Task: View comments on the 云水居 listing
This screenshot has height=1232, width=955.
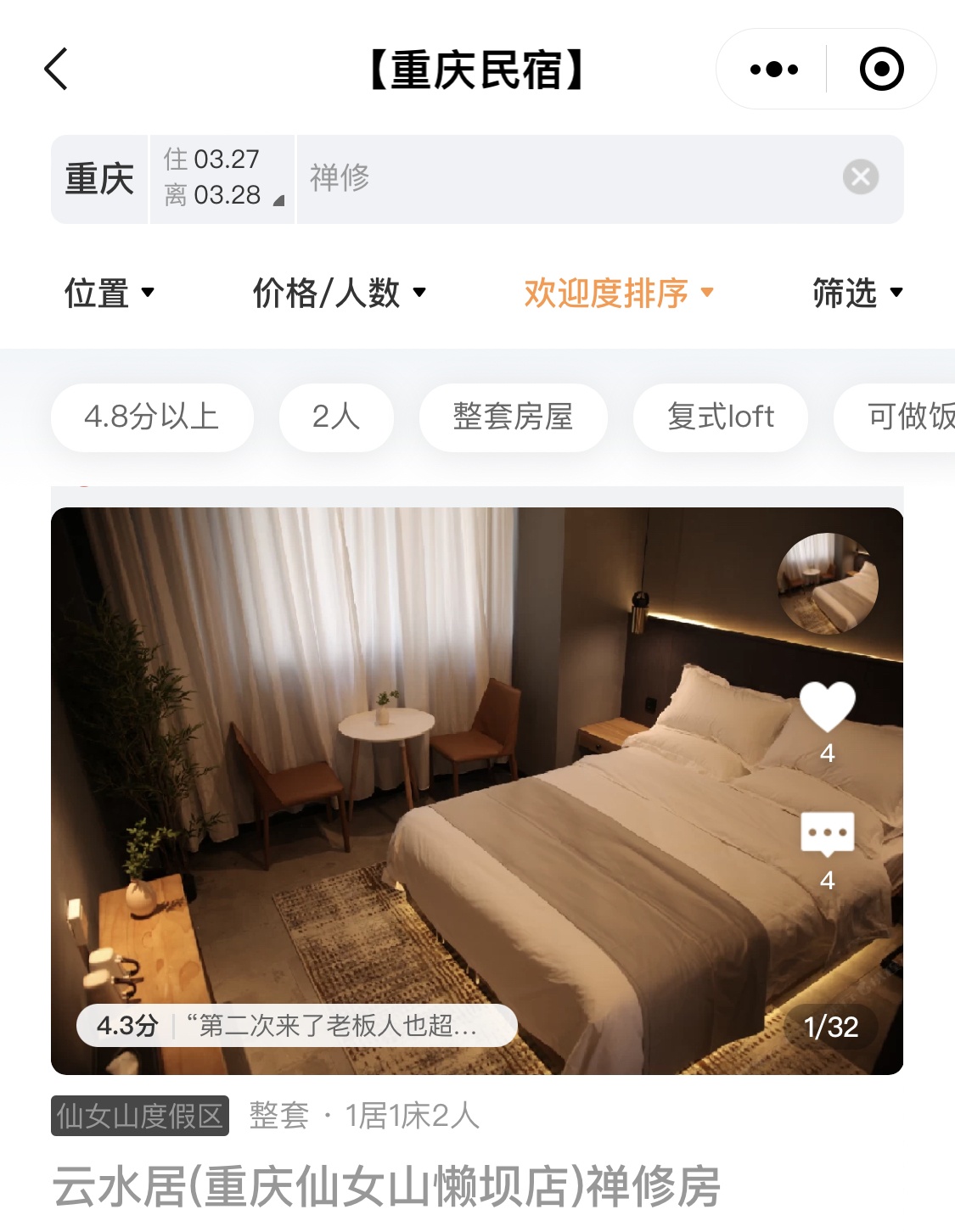Action: tap(827, 834)
